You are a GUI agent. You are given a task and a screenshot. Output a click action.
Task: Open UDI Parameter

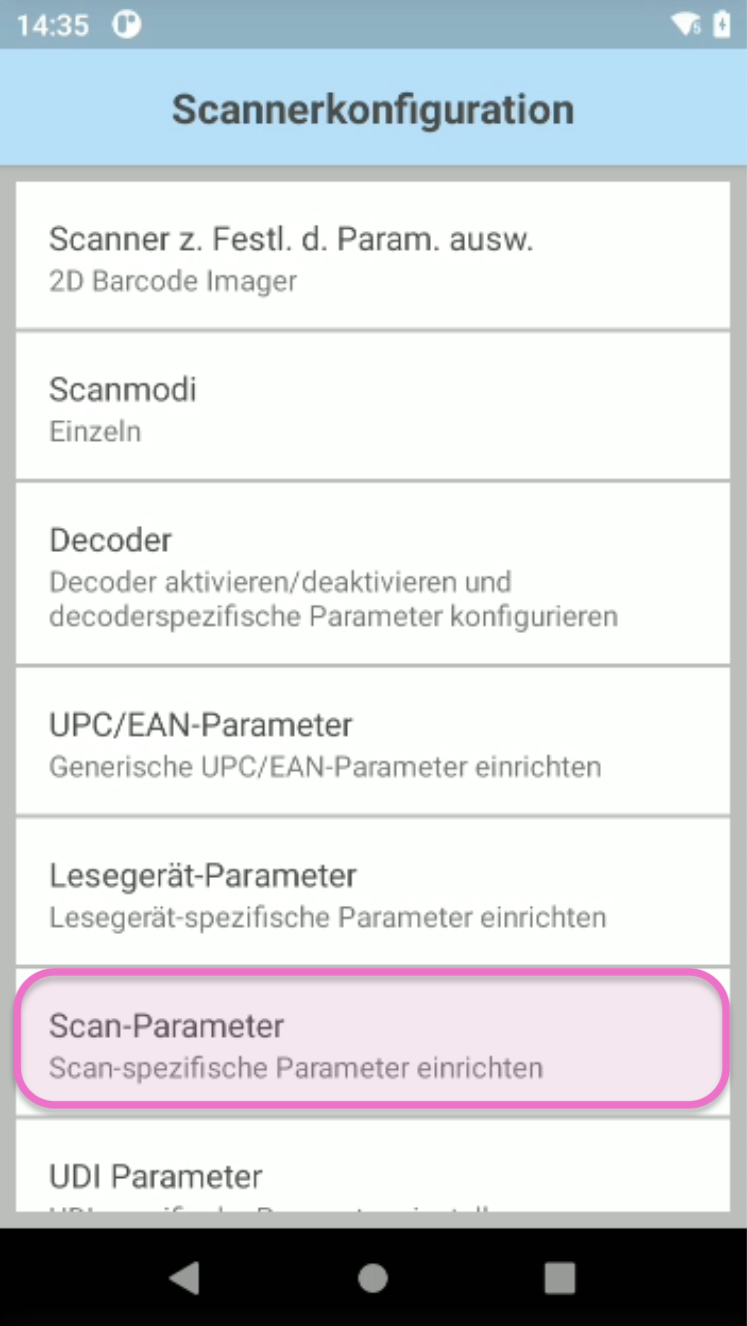click(x=372, y=1178)
